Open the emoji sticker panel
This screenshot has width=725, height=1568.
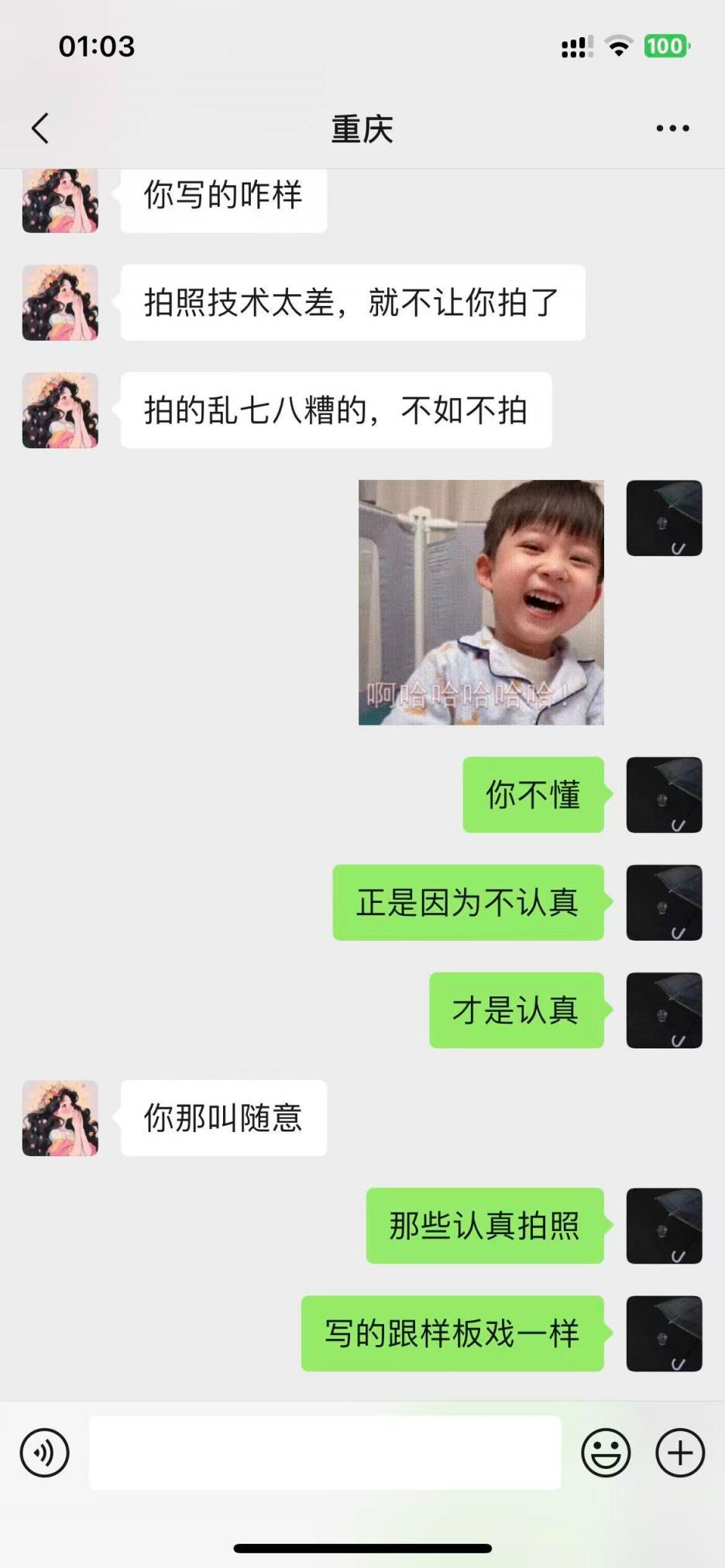tap(606, 1453)
